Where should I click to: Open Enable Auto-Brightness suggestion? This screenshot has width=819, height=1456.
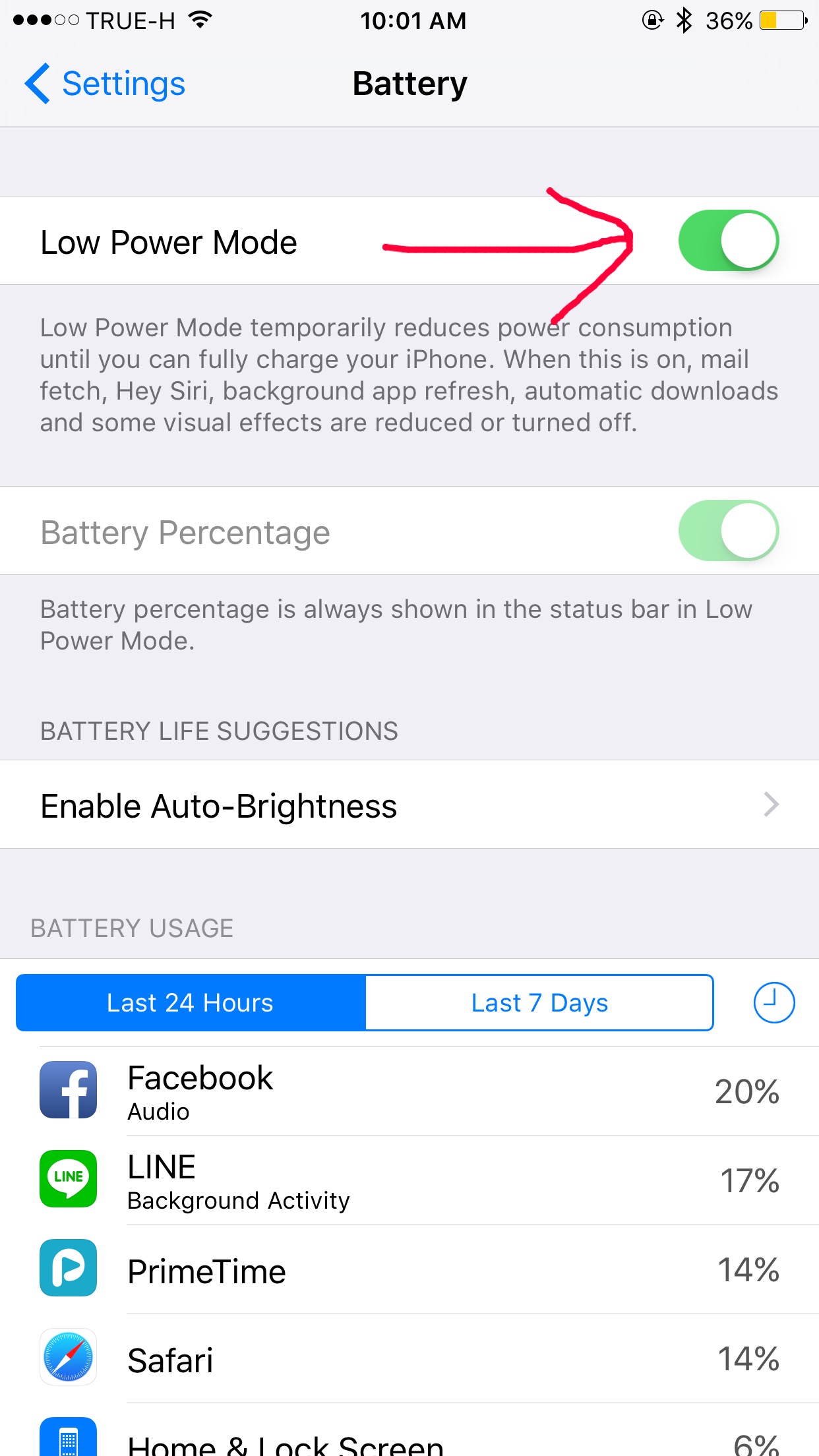pos(409,805)
